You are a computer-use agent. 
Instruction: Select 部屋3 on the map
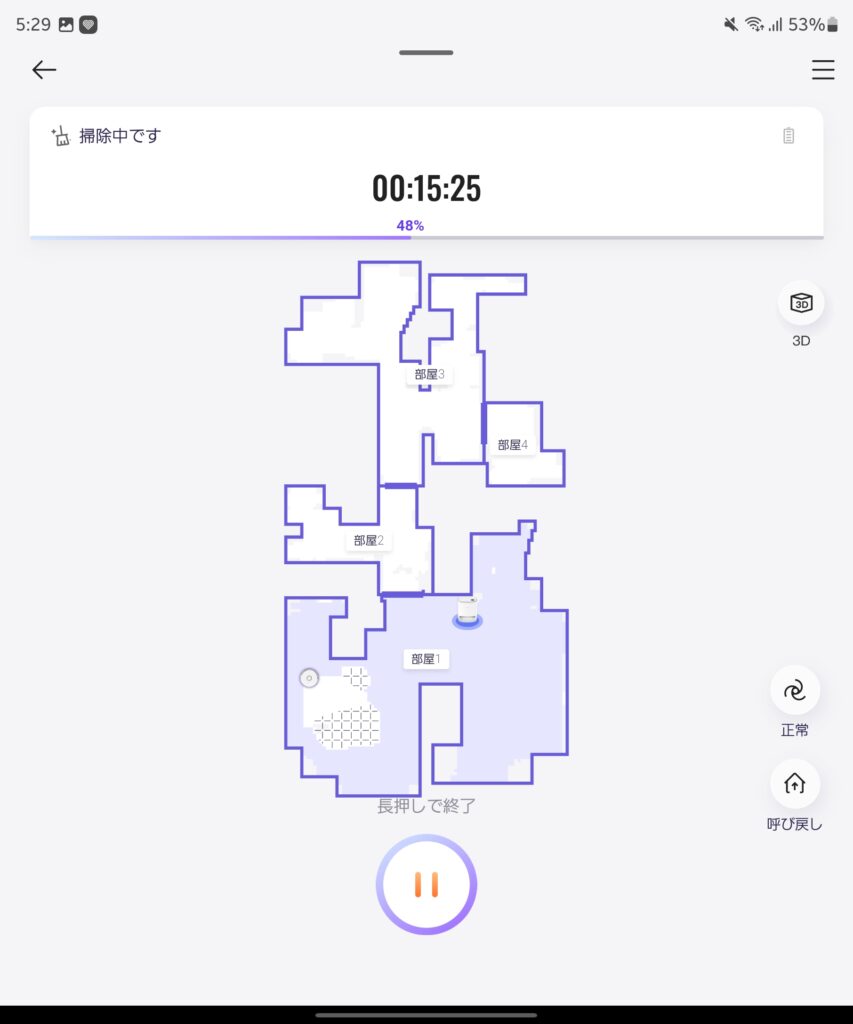point(428,375)
